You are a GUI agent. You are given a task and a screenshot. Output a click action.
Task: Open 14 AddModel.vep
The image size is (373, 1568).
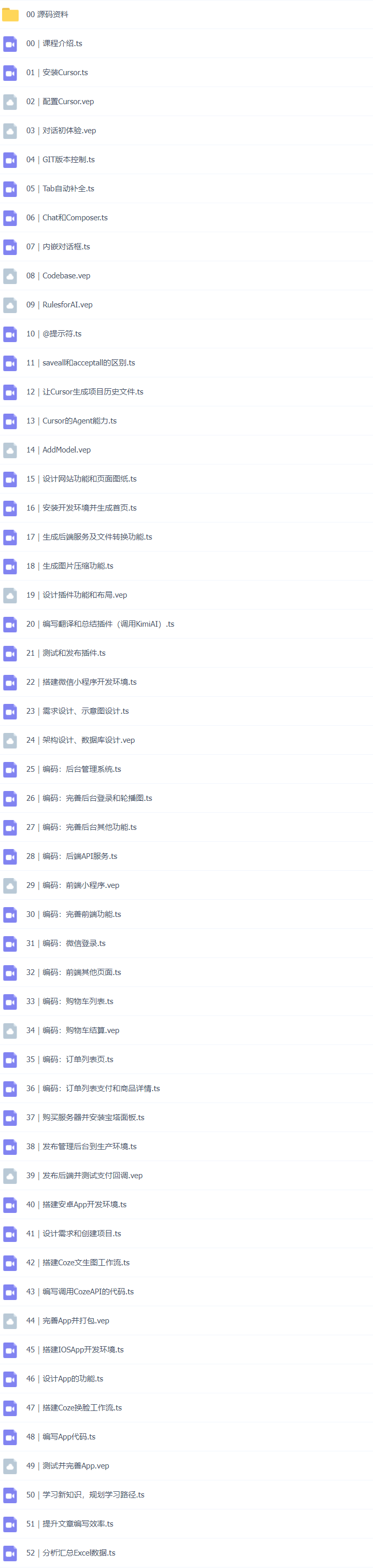pos(59,450)
